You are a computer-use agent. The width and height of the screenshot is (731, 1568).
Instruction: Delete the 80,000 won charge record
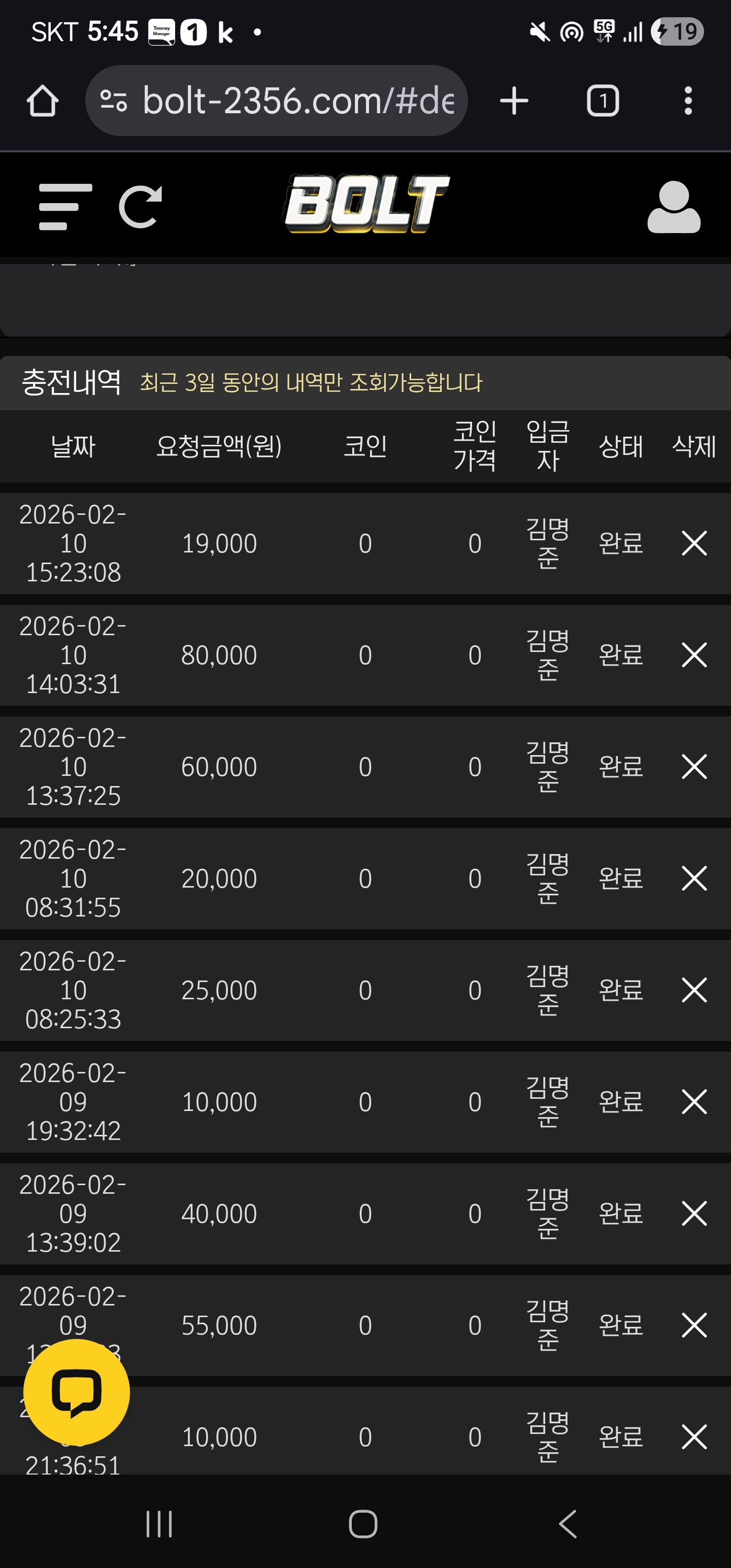tap(694, 656)
